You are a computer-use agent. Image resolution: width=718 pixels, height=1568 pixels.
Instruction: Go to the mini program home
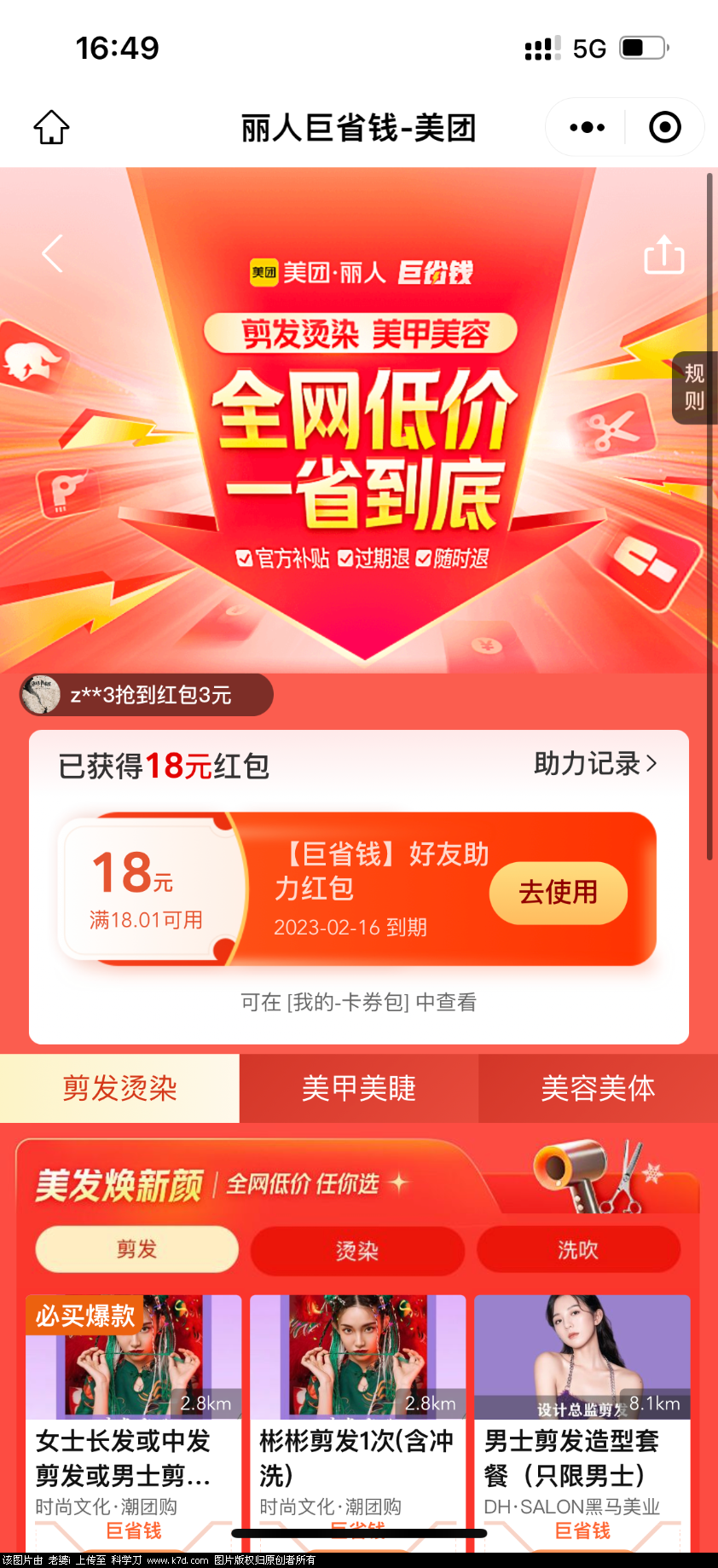click(x=51, y=128)
